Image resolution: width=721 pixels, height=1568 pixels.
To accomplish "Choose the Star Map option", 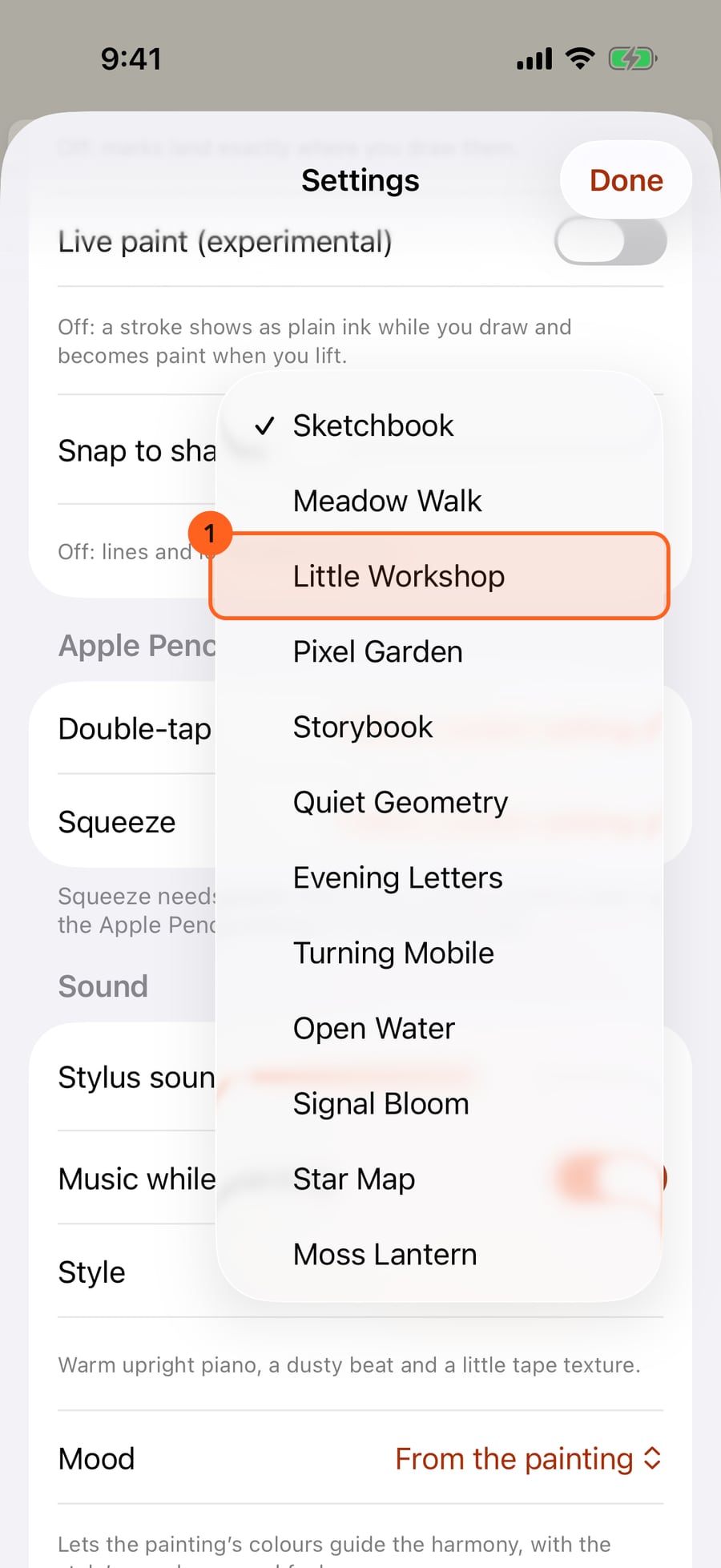I will pyautogui.click(x=439, y=1179).
